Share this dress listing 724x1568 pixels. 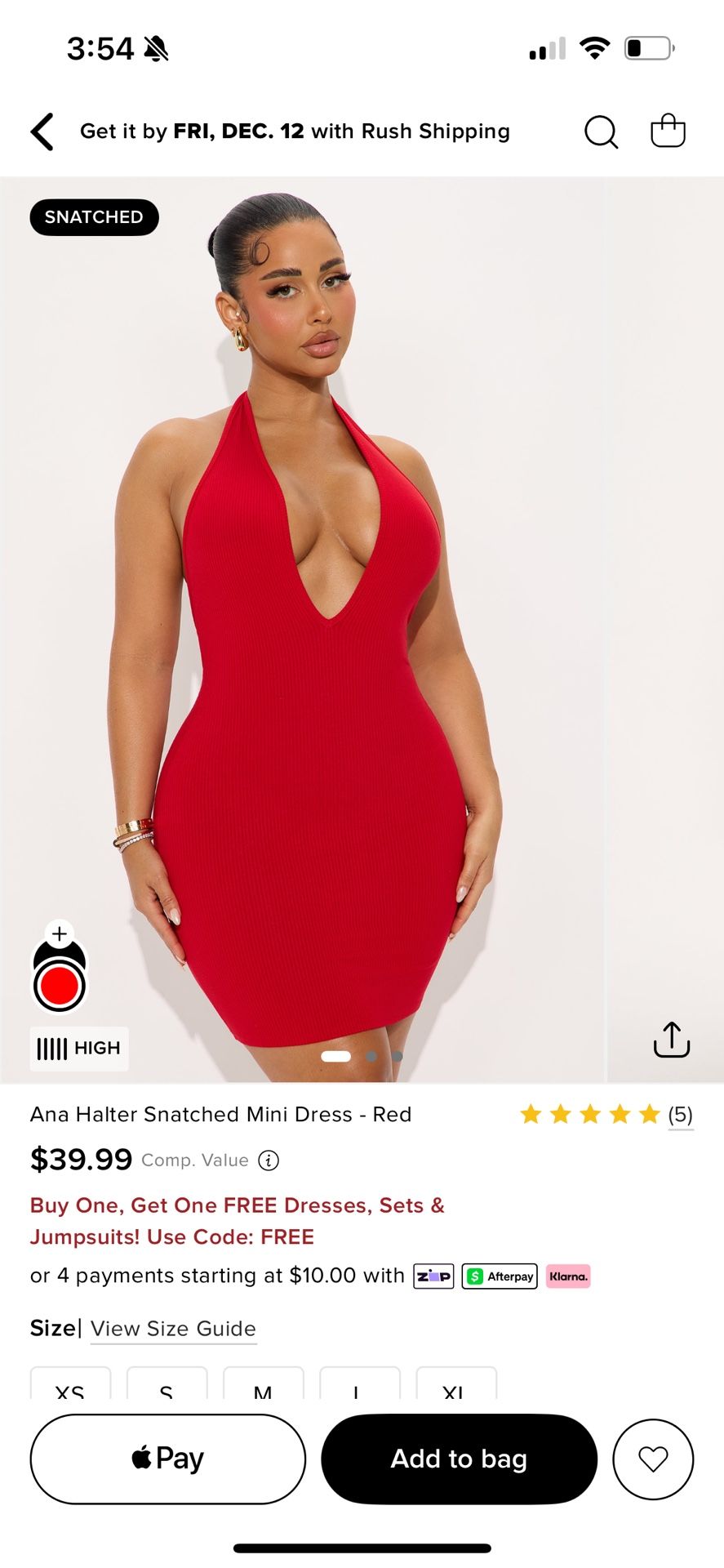click(x=672, y=1040)
